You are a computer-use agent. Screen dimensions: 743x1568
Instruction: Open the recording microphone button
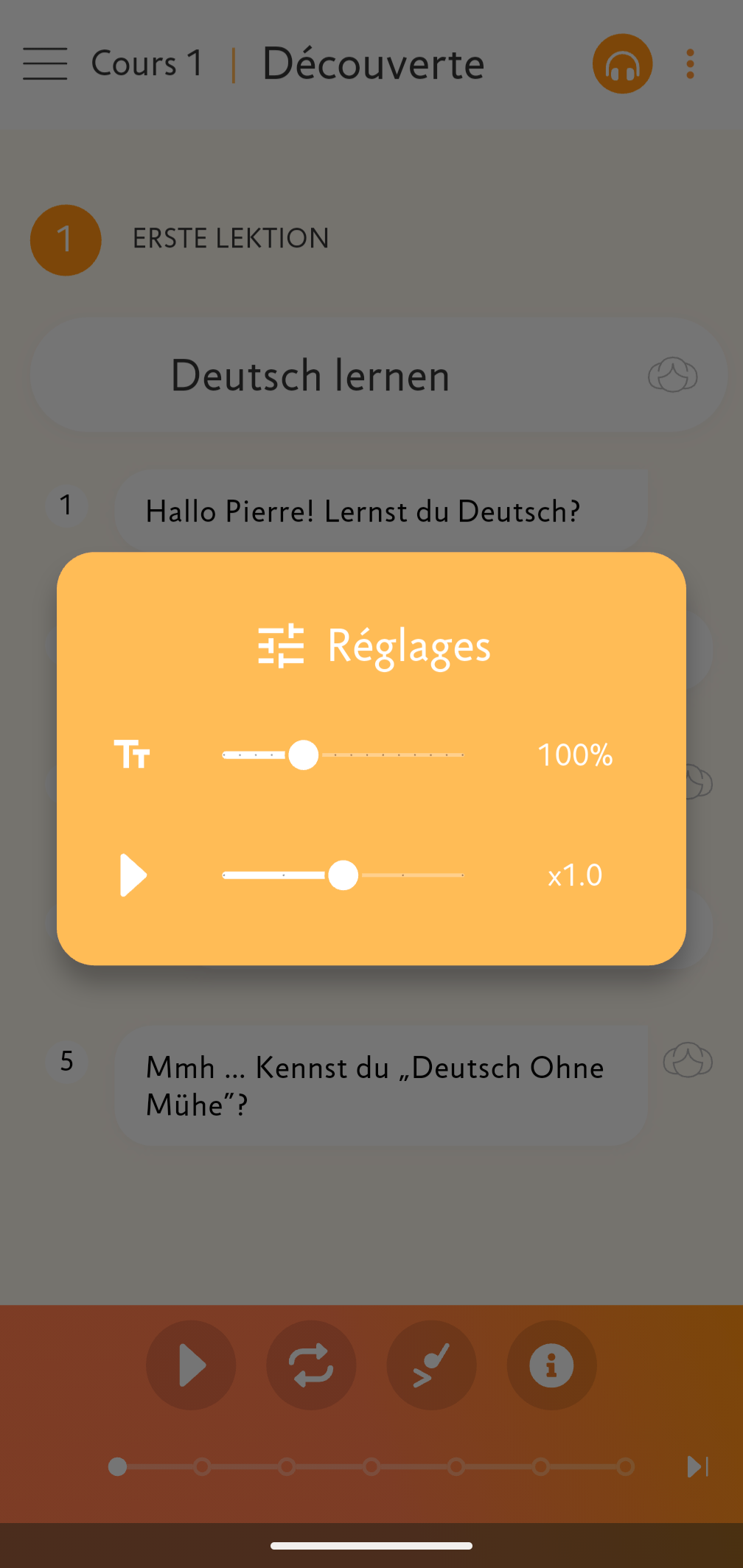431,1365
